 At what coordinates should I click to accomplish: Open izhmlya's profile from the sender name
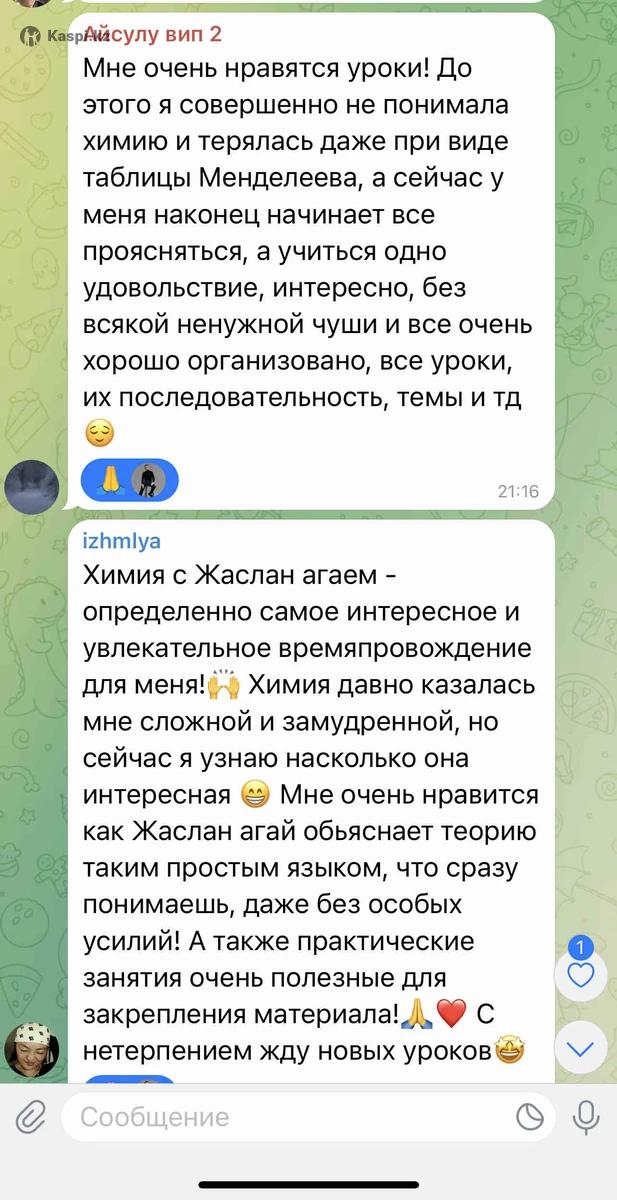pyautogui.click(x=121, y=541)
